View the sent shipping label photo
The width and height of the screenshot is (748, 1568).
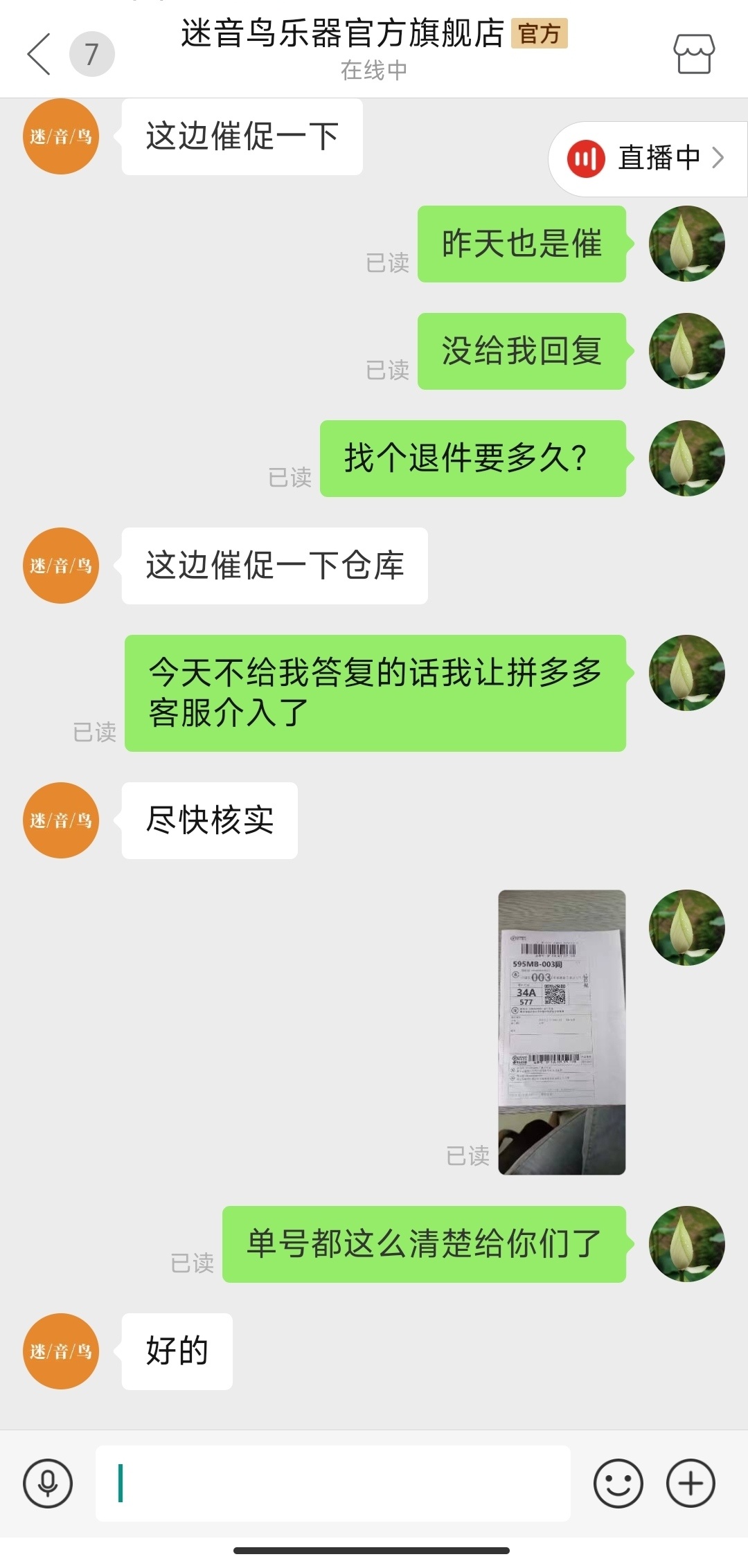point(562,1032)
